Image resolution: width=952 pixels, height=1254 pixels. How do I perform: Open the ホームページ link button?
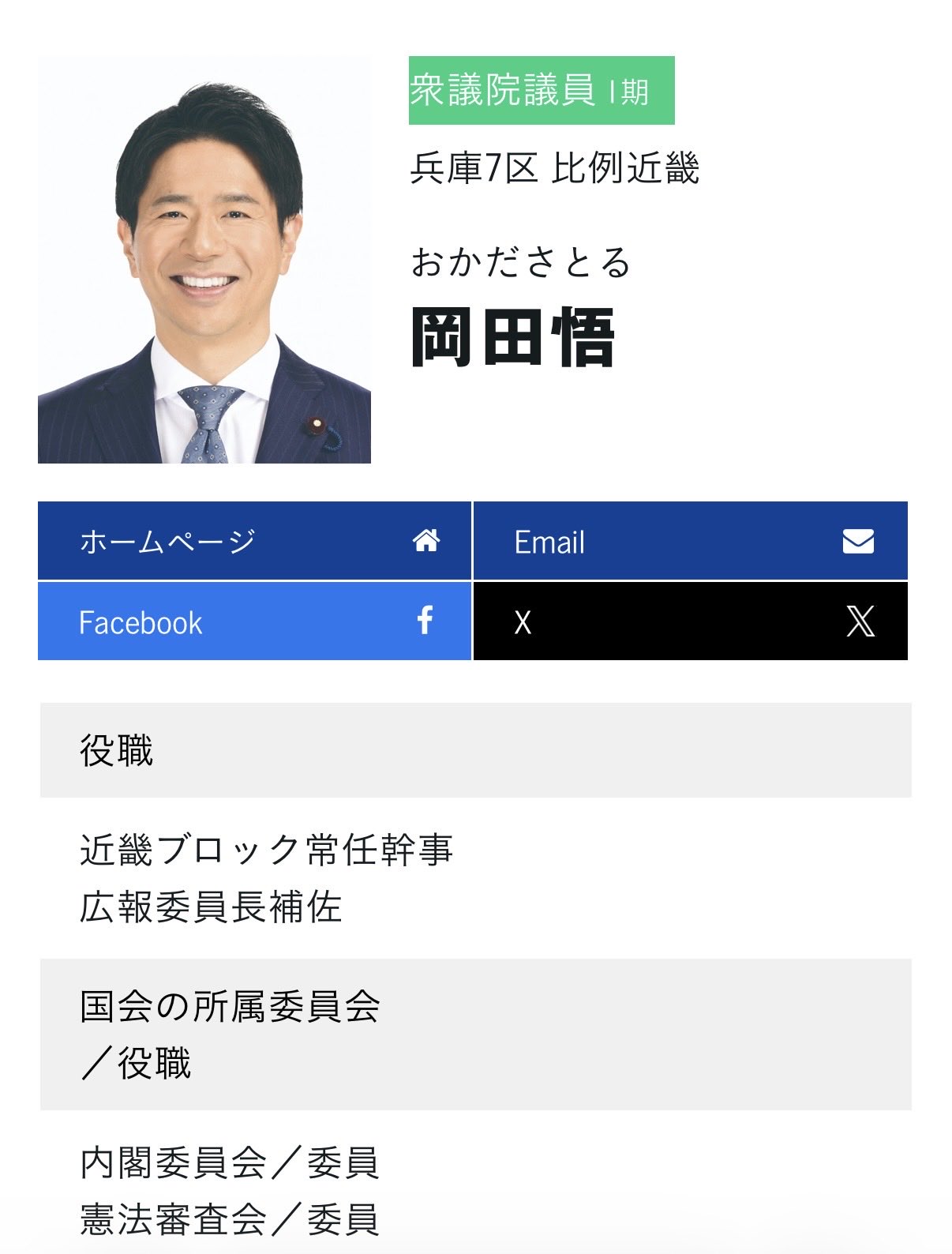click(254, 541)
